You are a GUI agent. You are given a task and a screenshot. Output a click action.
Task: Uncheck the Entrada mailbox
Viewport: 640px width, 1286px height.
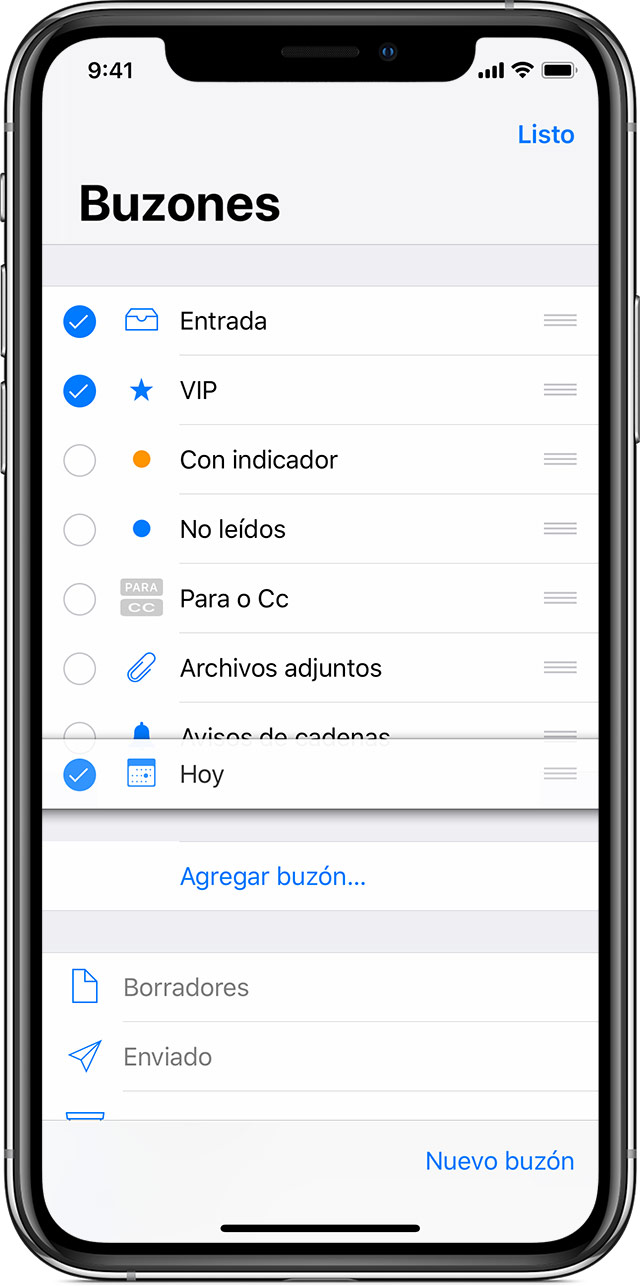click(80, 321)
